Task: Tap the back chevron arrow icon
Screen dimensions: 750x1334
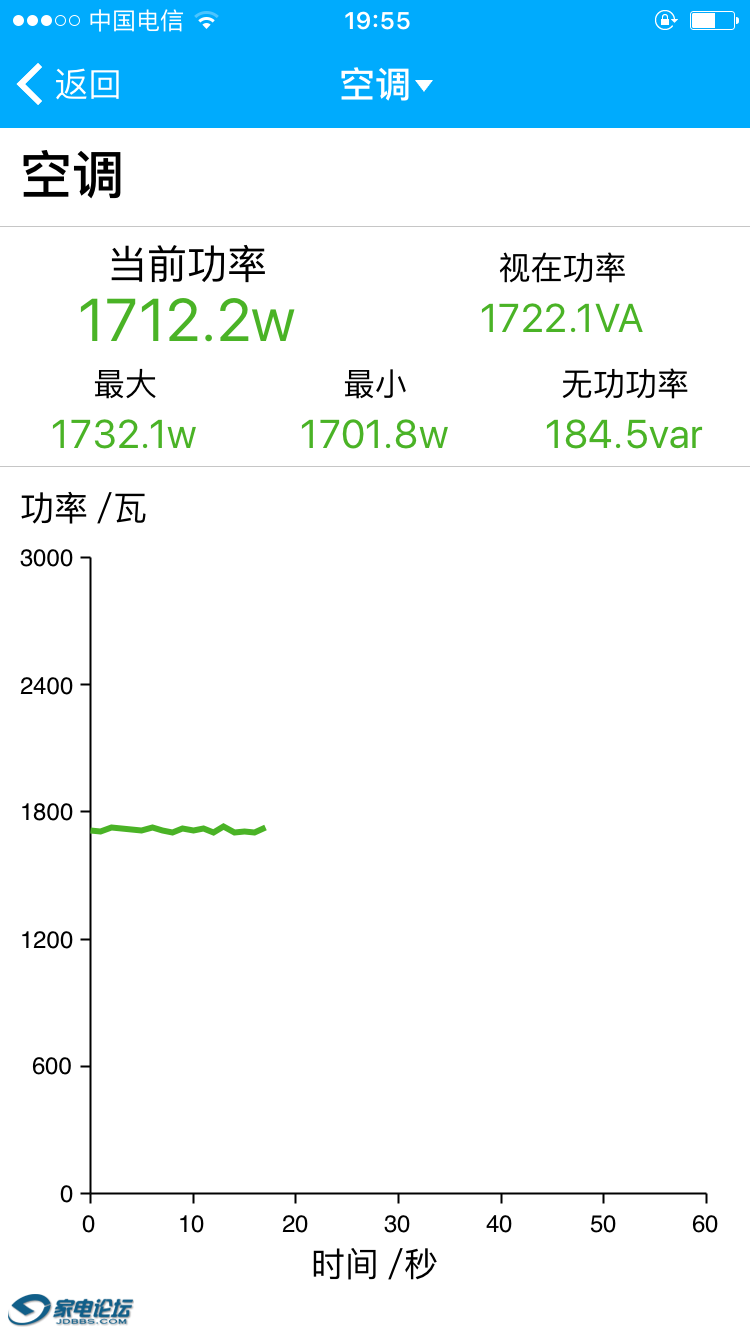Action: coord(29,84)
